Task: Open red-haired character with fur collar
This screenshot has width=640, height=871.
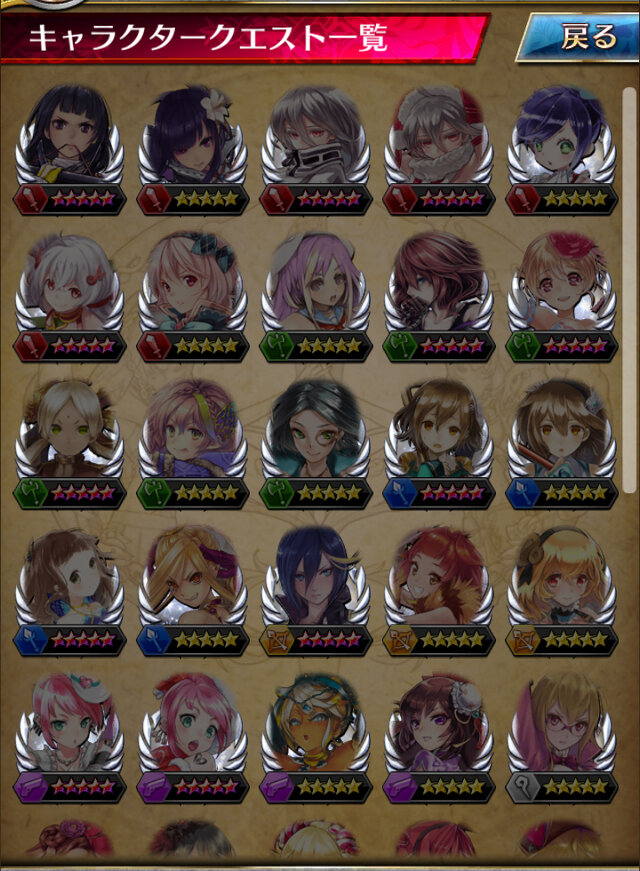Action: click(438, 585)
